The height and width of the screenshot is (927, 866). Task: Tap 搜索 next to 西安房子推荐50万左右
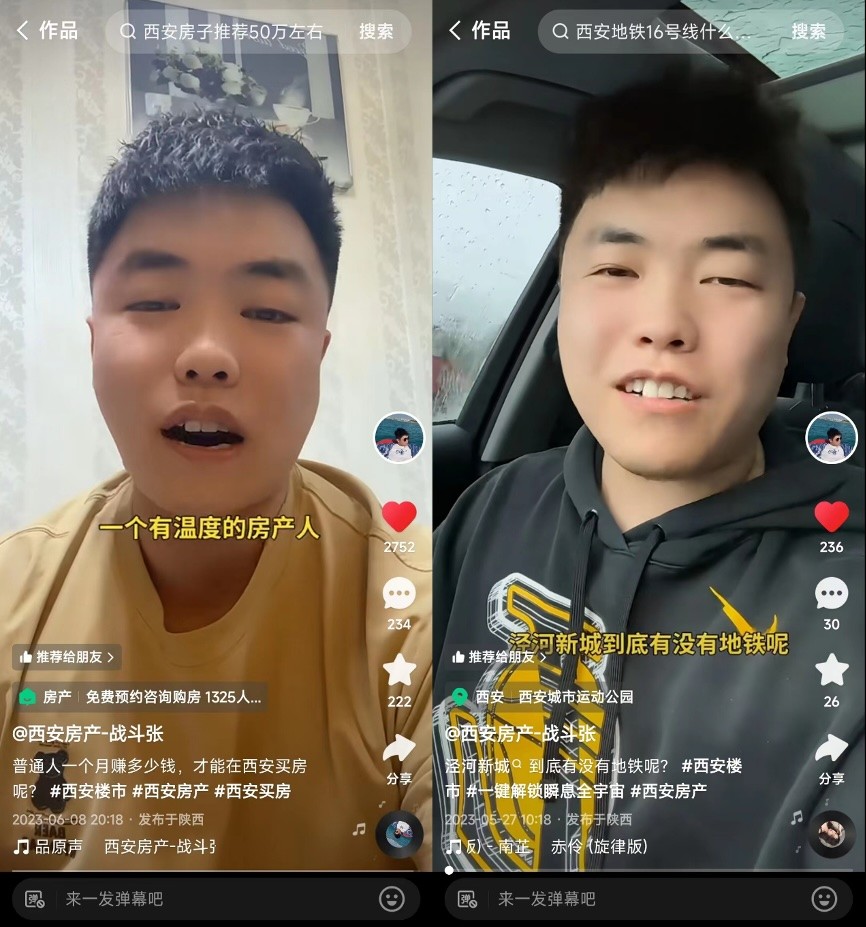tap(376, 32)
